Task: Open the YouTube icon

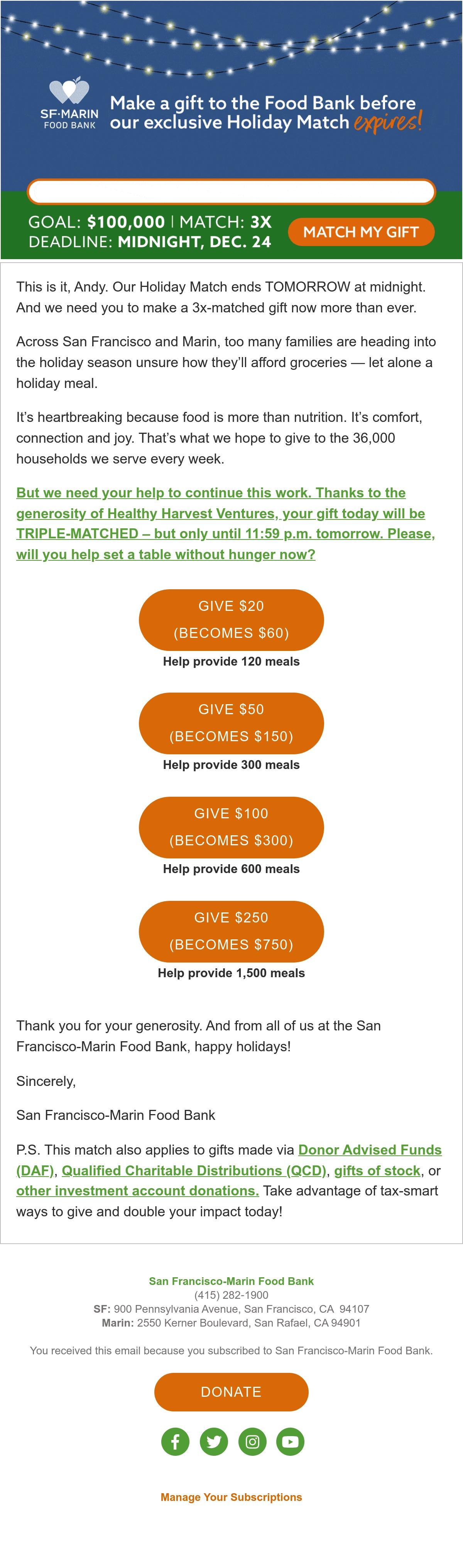Action: pos(291,1442)
